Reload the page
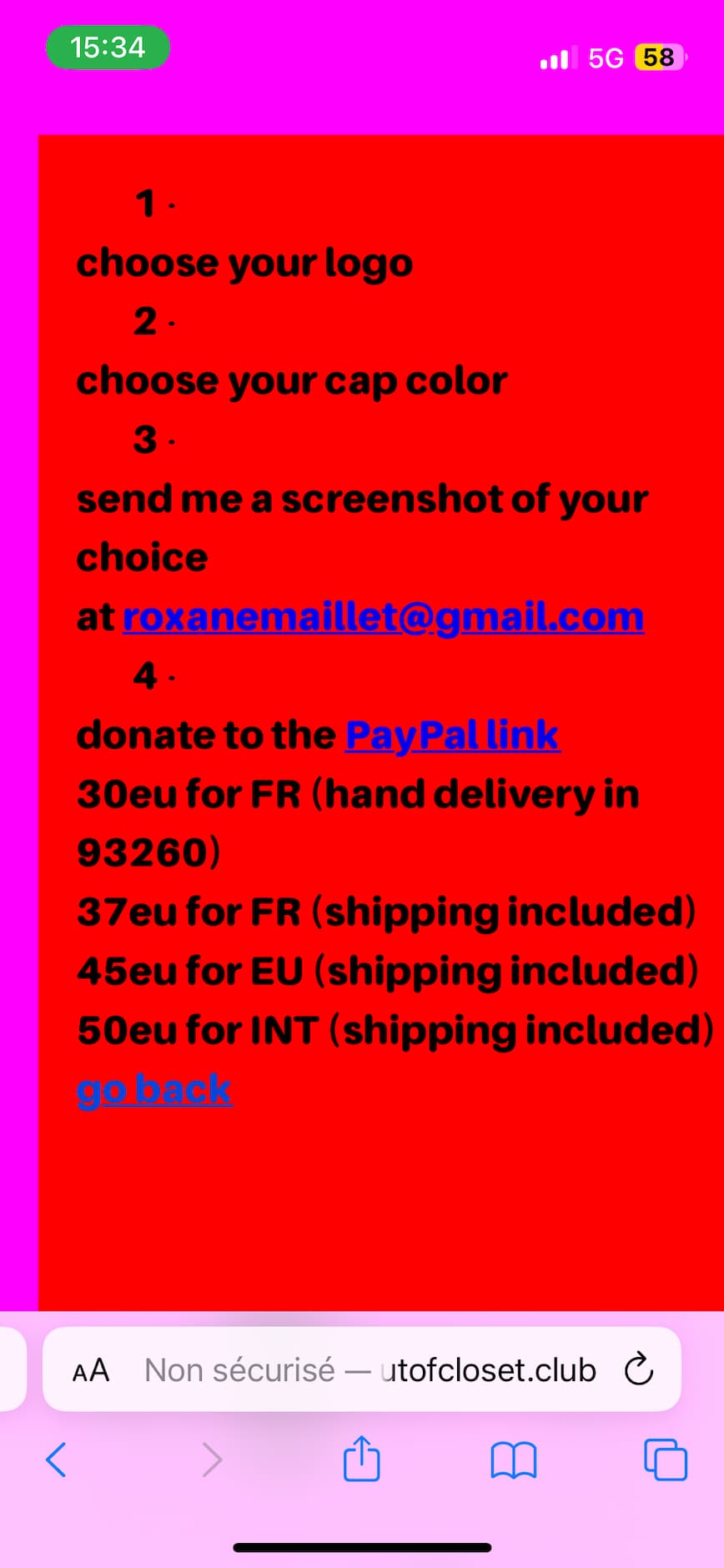The height and width of the screenshot is (1568, 724). click(639, 1369)
